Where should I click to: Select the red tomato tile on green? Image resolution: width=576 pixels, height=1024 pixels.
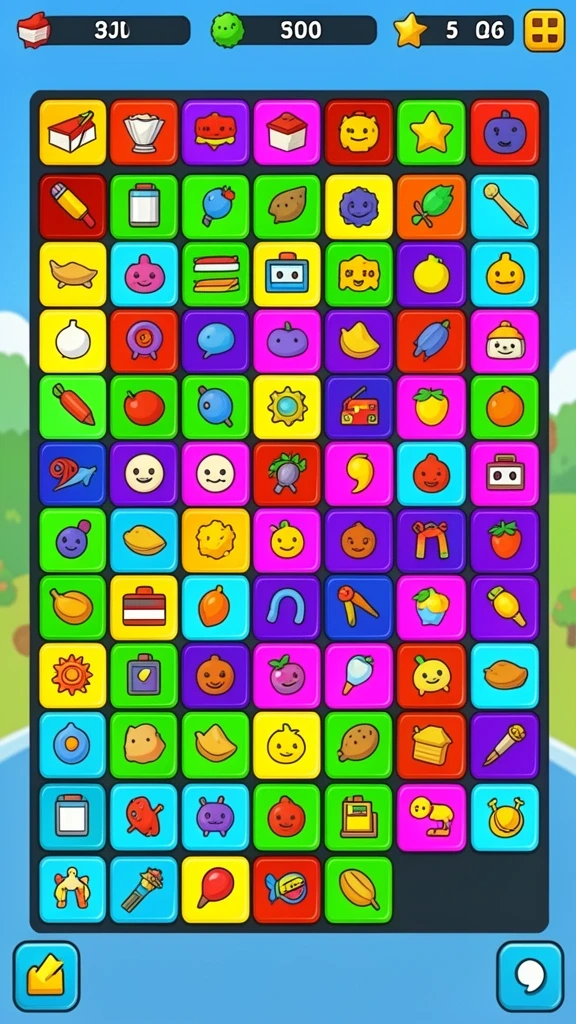point(144,406)
